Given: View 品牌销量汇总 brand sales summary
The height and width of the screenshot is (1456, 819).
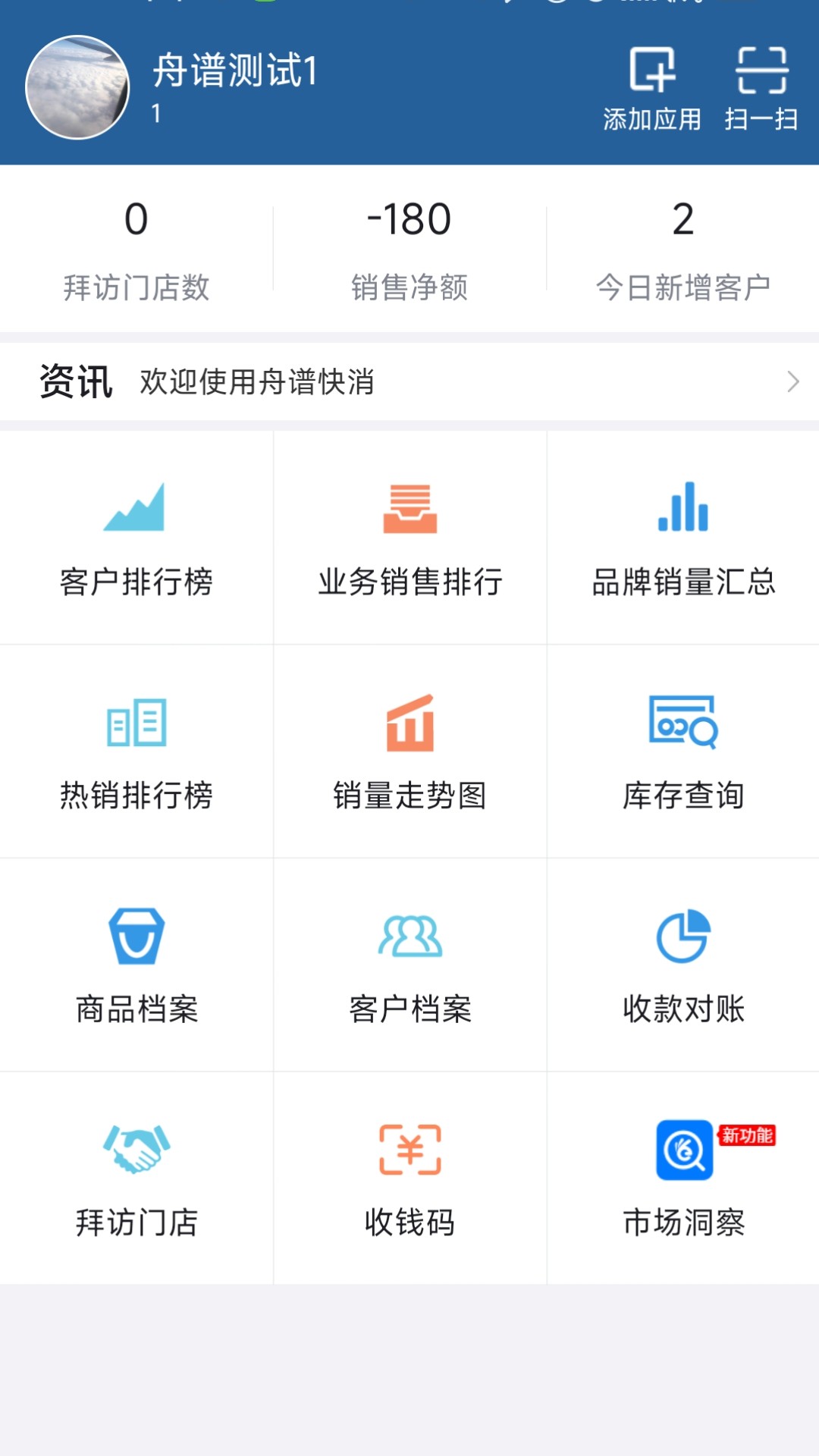Looking at the screenshot, I should coord(682,538).
